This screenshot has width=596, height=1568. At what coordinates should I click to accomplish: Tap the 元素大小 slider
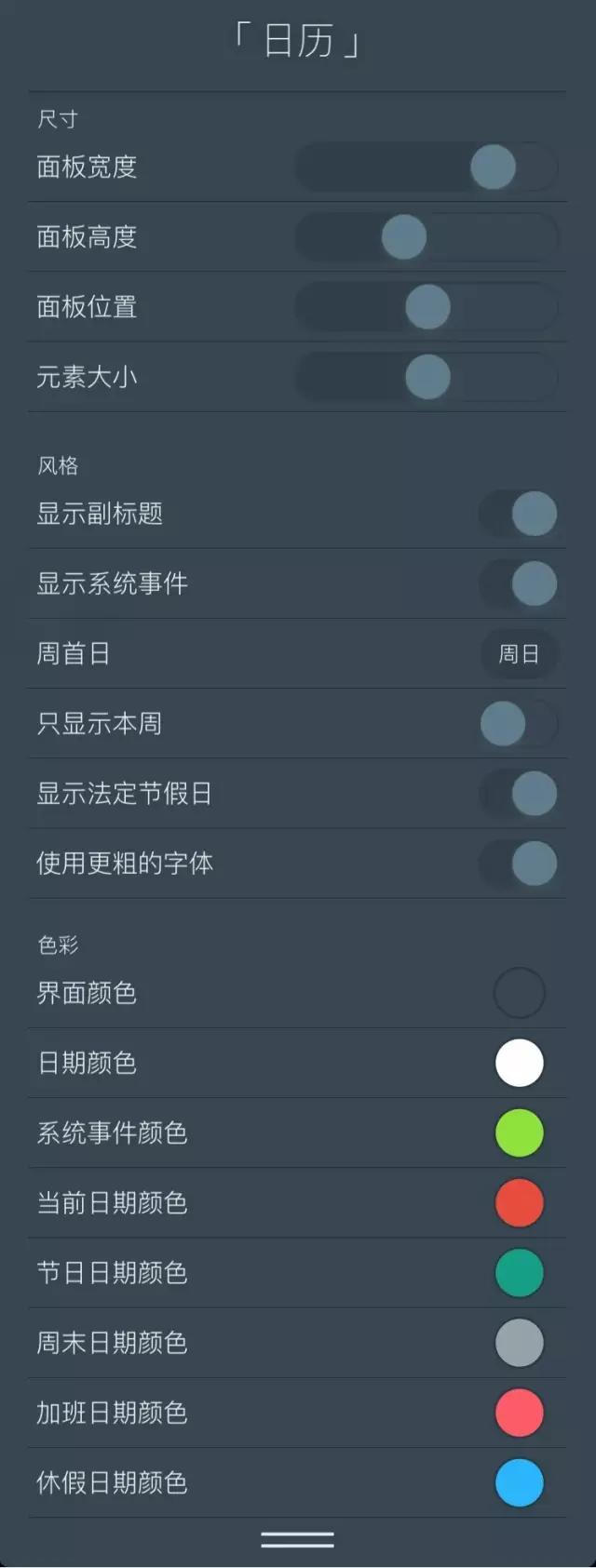[427, 377]
